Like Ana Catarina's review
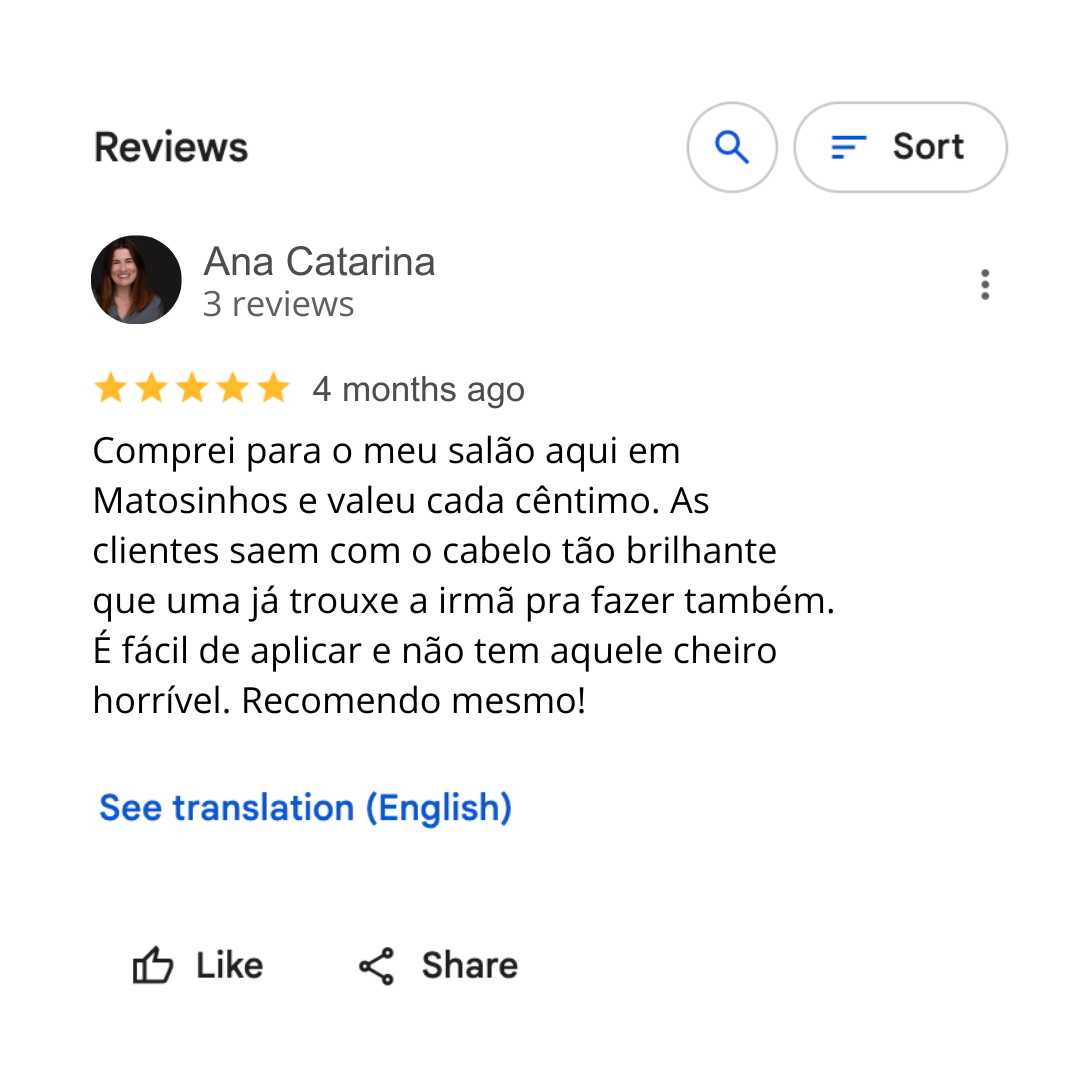This screenshot has height=1080, width=1080. click(x=198, y=966)
